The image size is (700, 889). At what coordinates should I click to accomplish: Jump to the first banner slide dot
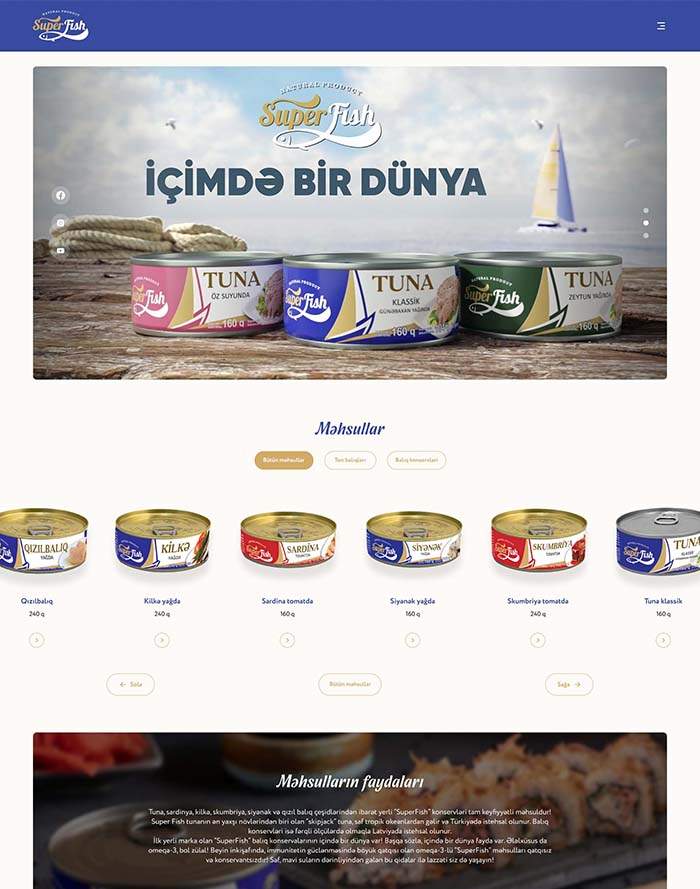pos(646,210)
